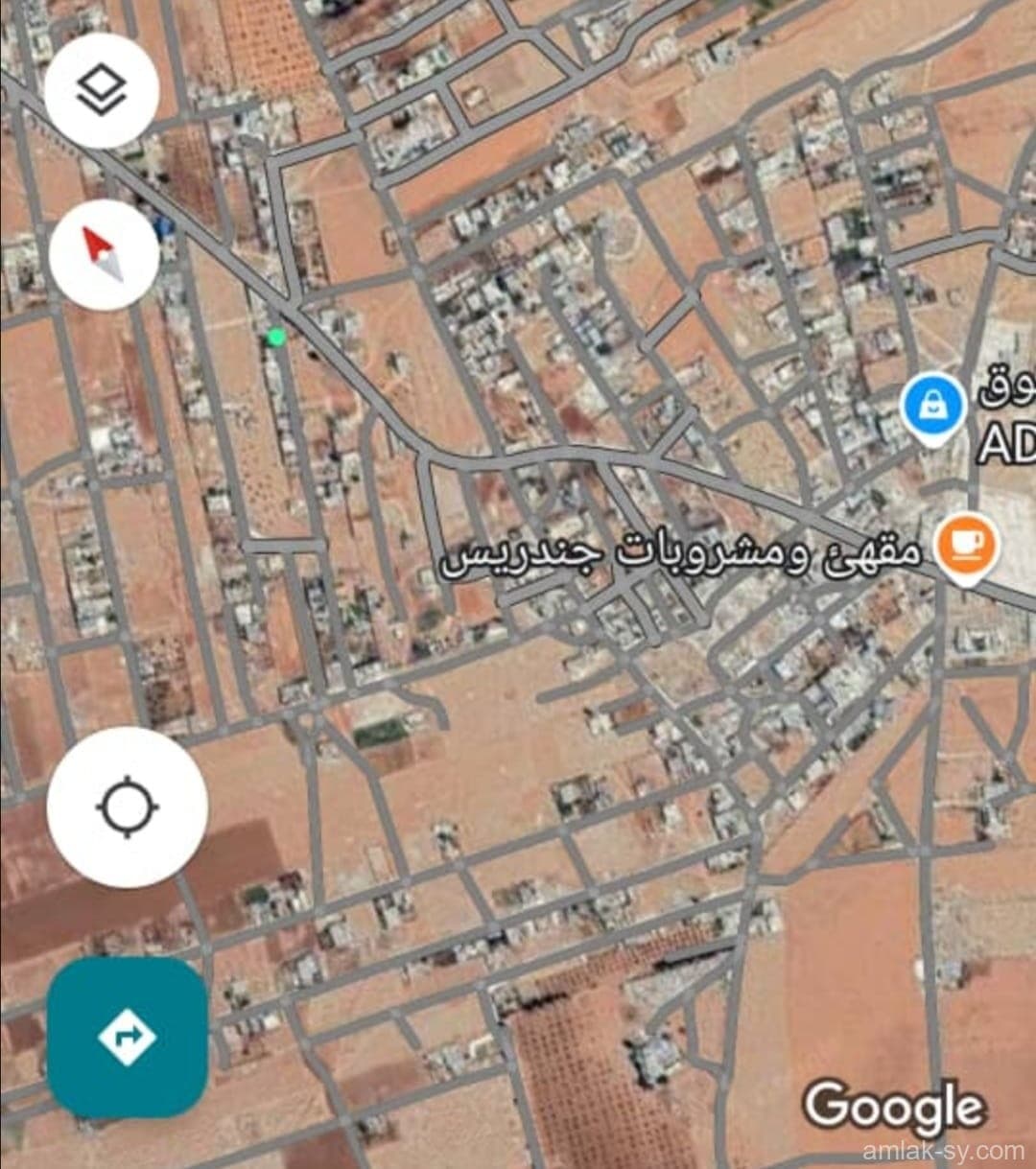
Task: Tap the compass to reorient north
Action: click(x=104, y=255)
